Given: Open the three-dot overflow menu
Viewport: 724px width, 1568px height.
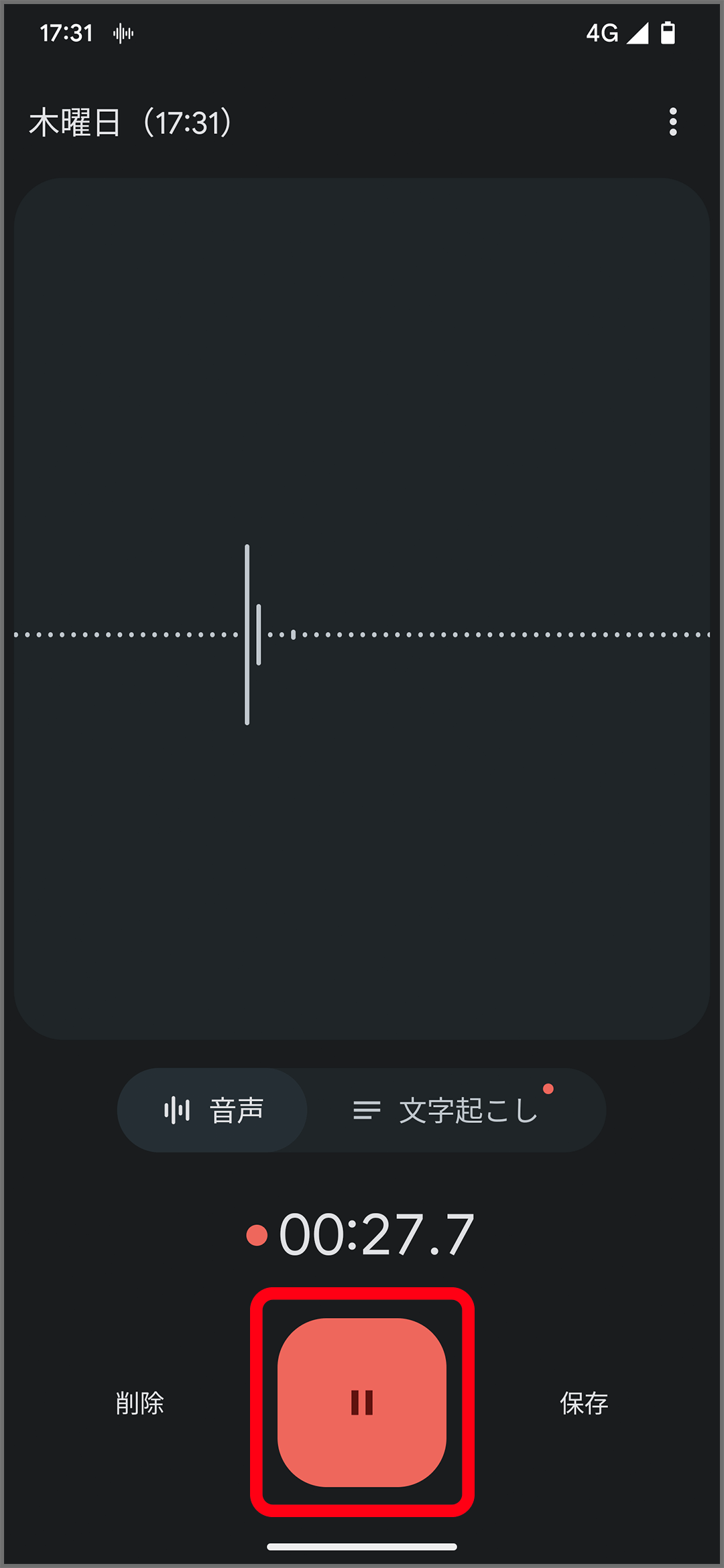Looking at the screenshot, I should pyautogui.click(x=673, y=122).
